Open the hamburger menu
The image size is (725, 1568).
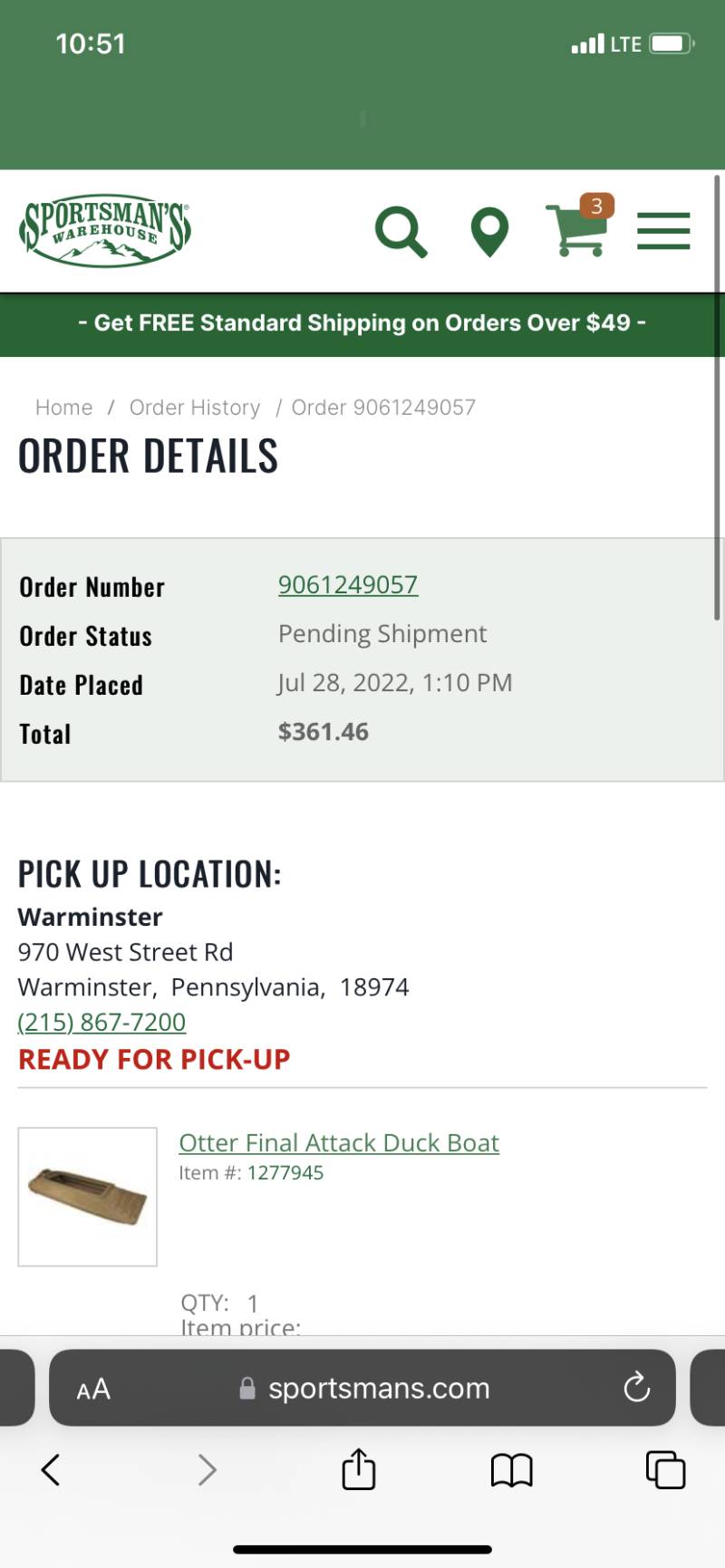click(x=663, y=231)
